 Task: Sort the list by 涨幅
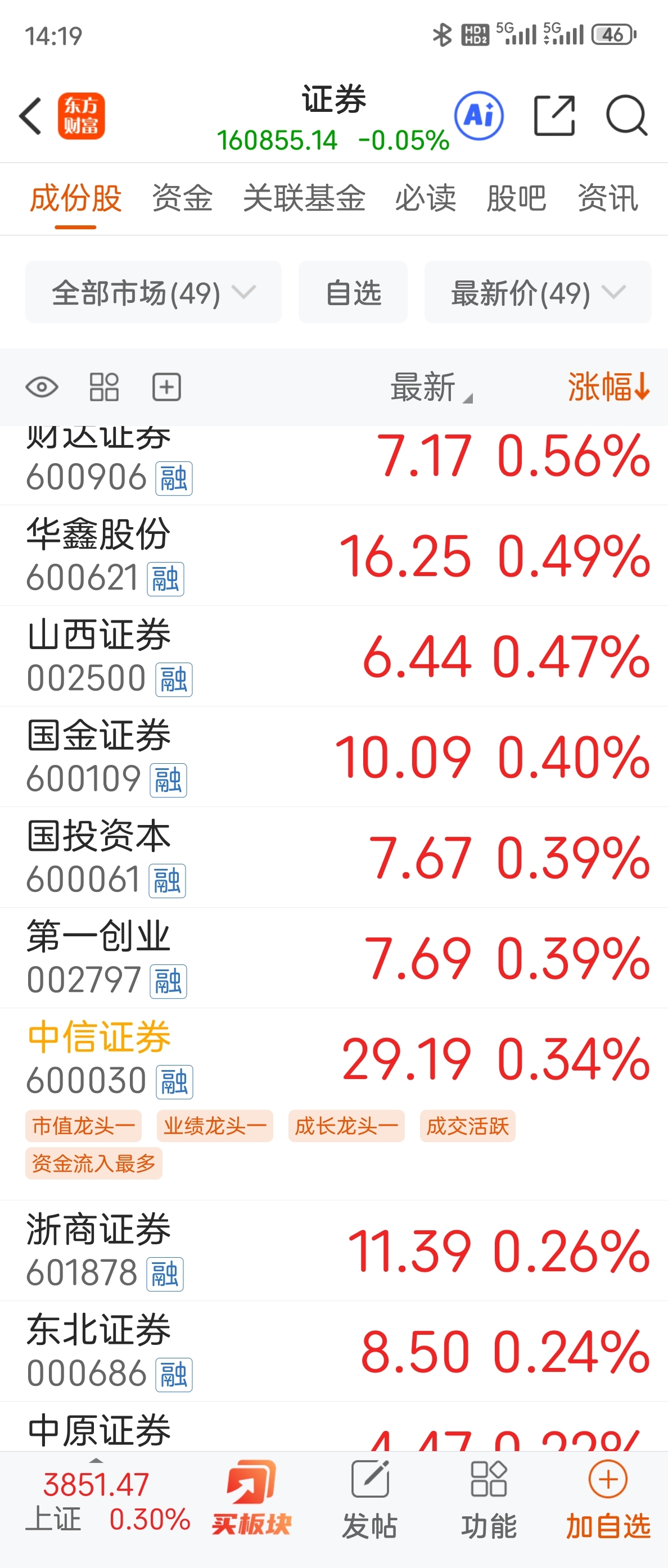pyautogui.click(x=608, y=387)
